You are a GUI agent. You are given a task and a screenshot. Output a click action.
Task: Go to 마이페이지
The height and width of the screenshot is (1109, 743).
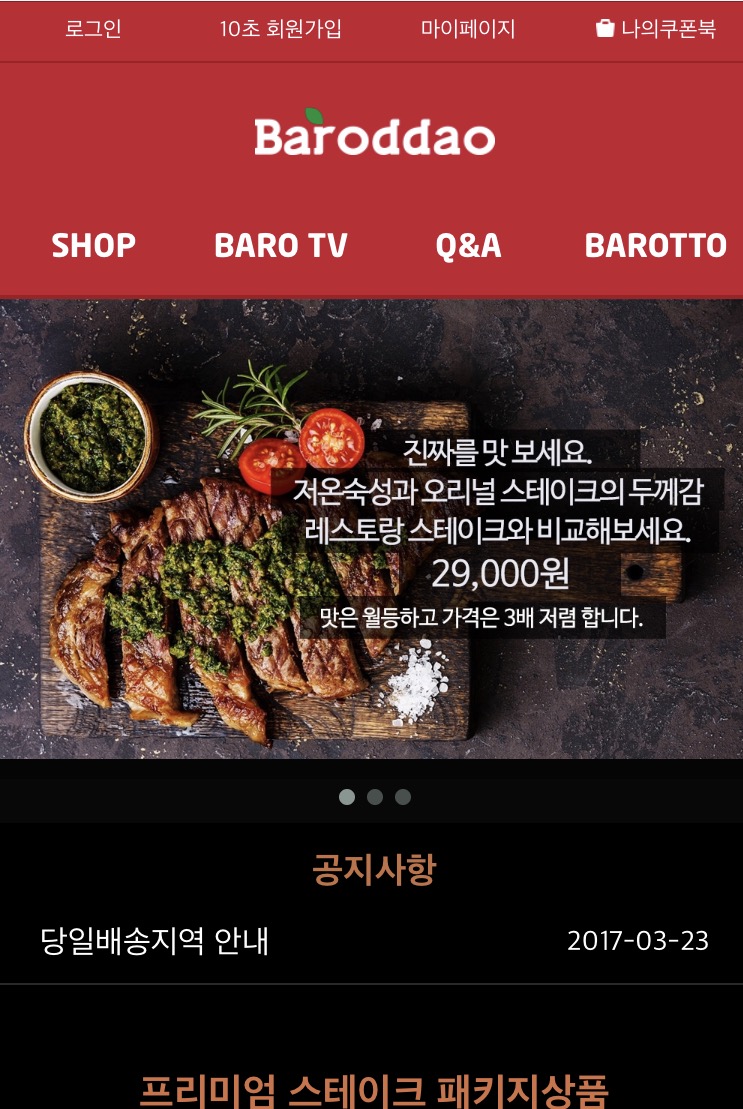click(x=467, y=29)
